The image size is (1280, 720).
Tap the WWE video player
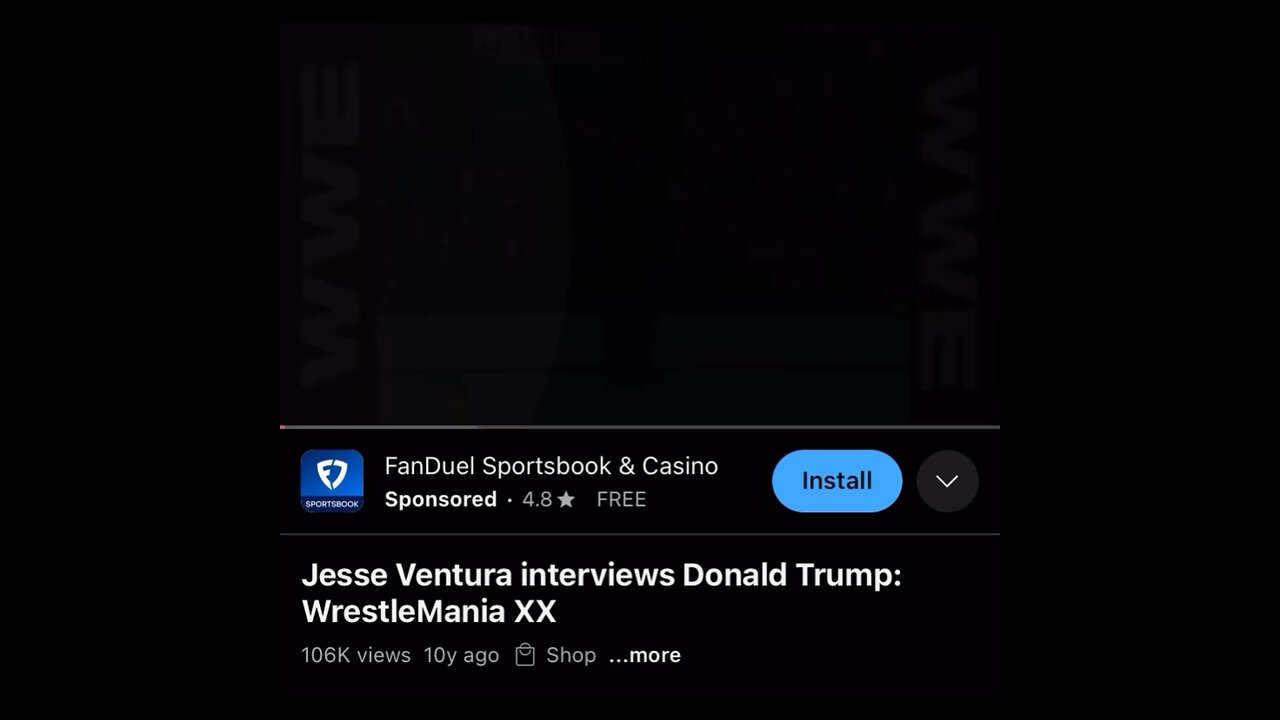(640, 225)
